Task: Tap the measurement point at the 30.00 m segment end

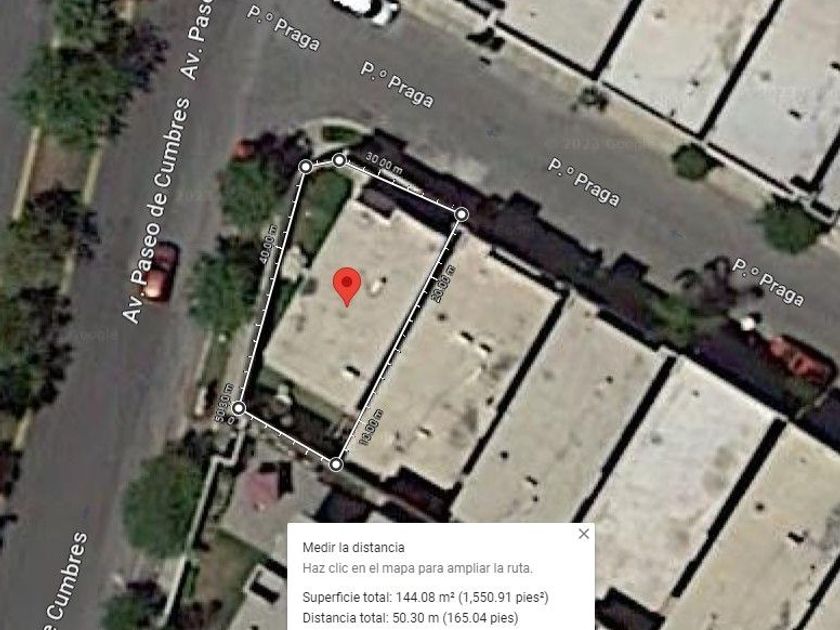Action: coord(461,215)
